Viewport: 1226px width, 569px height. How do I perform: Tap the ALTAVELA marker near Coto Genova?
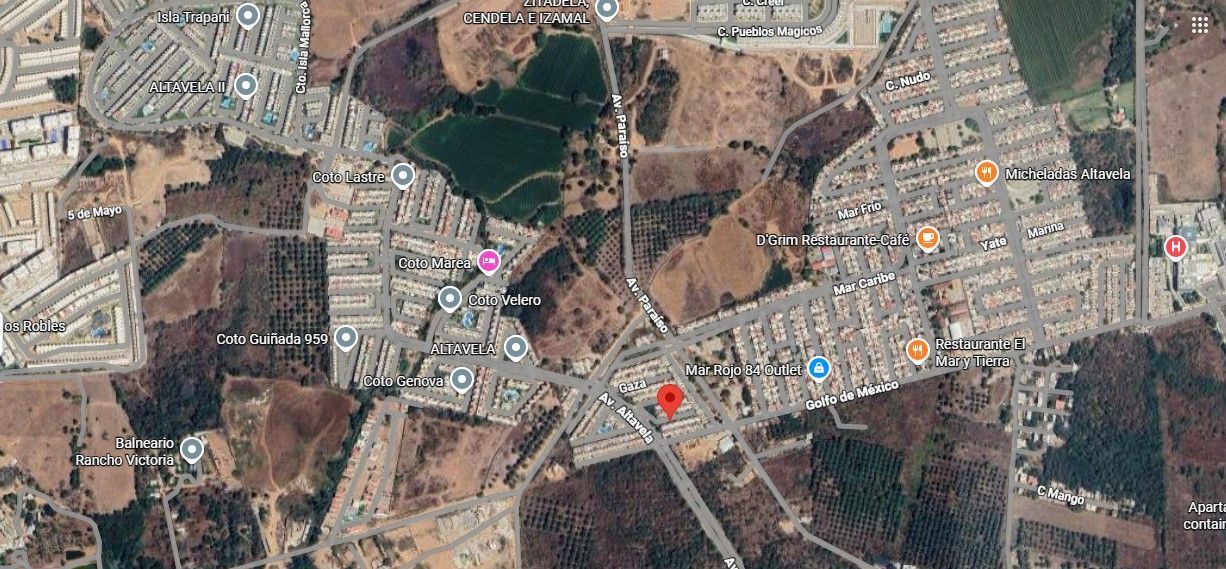pos(515,348)
